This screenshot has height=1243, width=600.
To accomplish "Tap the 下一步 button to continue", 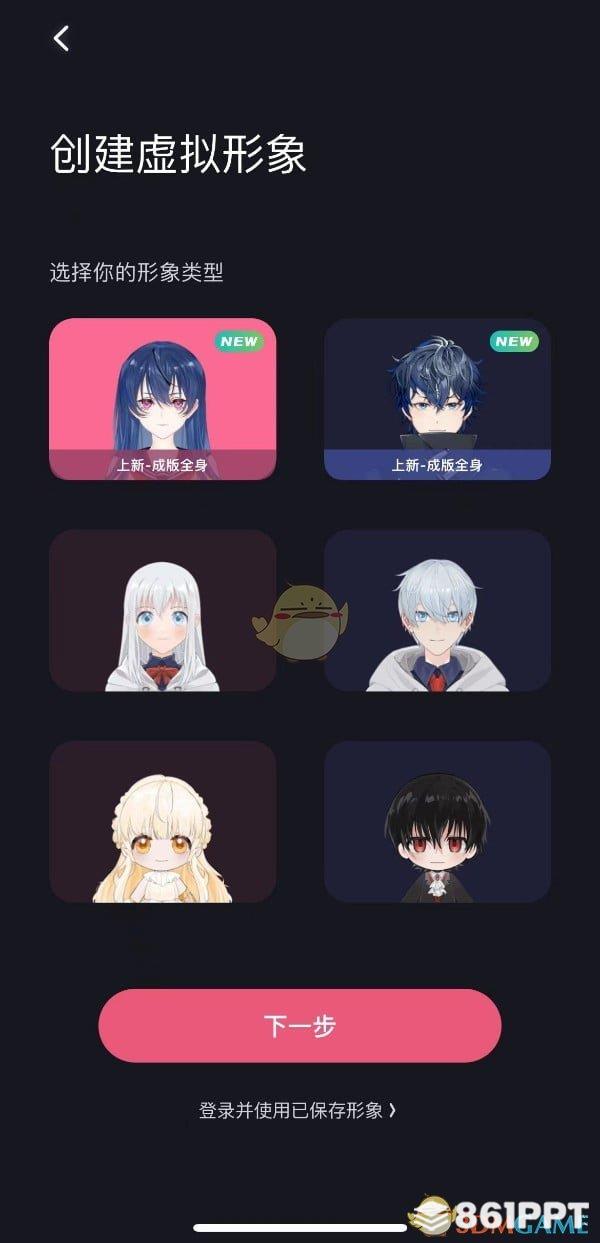I will 299,1026.
